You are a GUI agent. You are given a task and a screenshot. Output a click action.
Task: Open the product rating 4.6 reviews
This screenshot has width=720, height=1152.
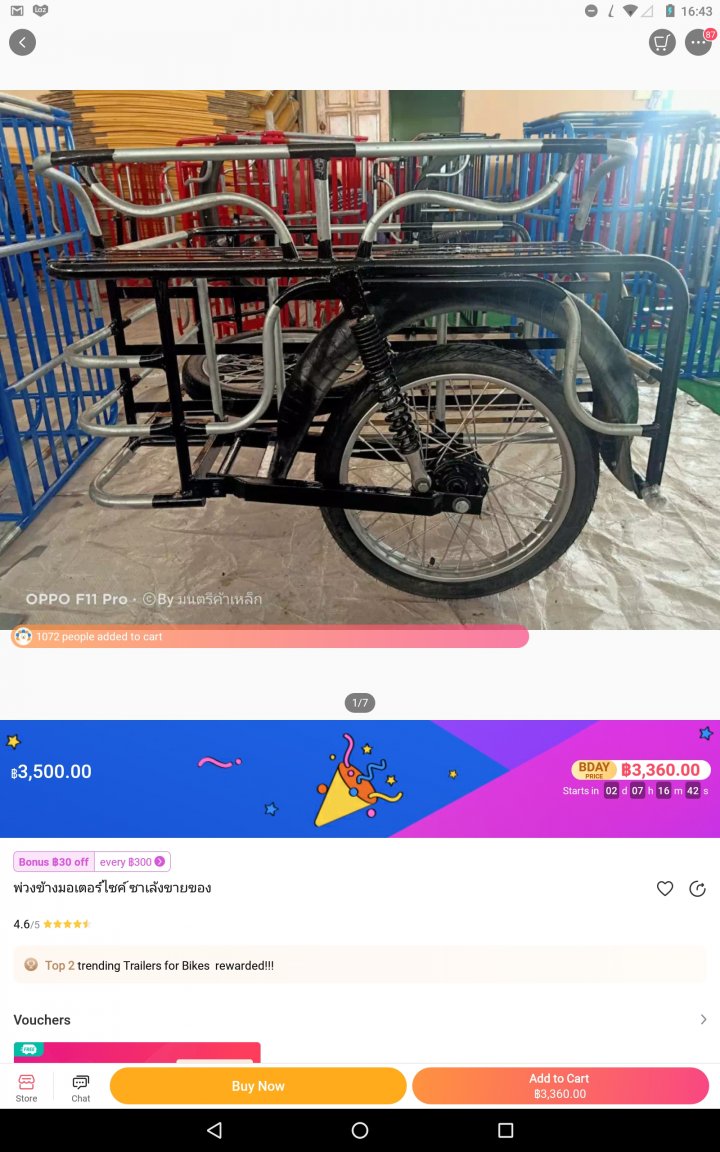tap(52, 924)
